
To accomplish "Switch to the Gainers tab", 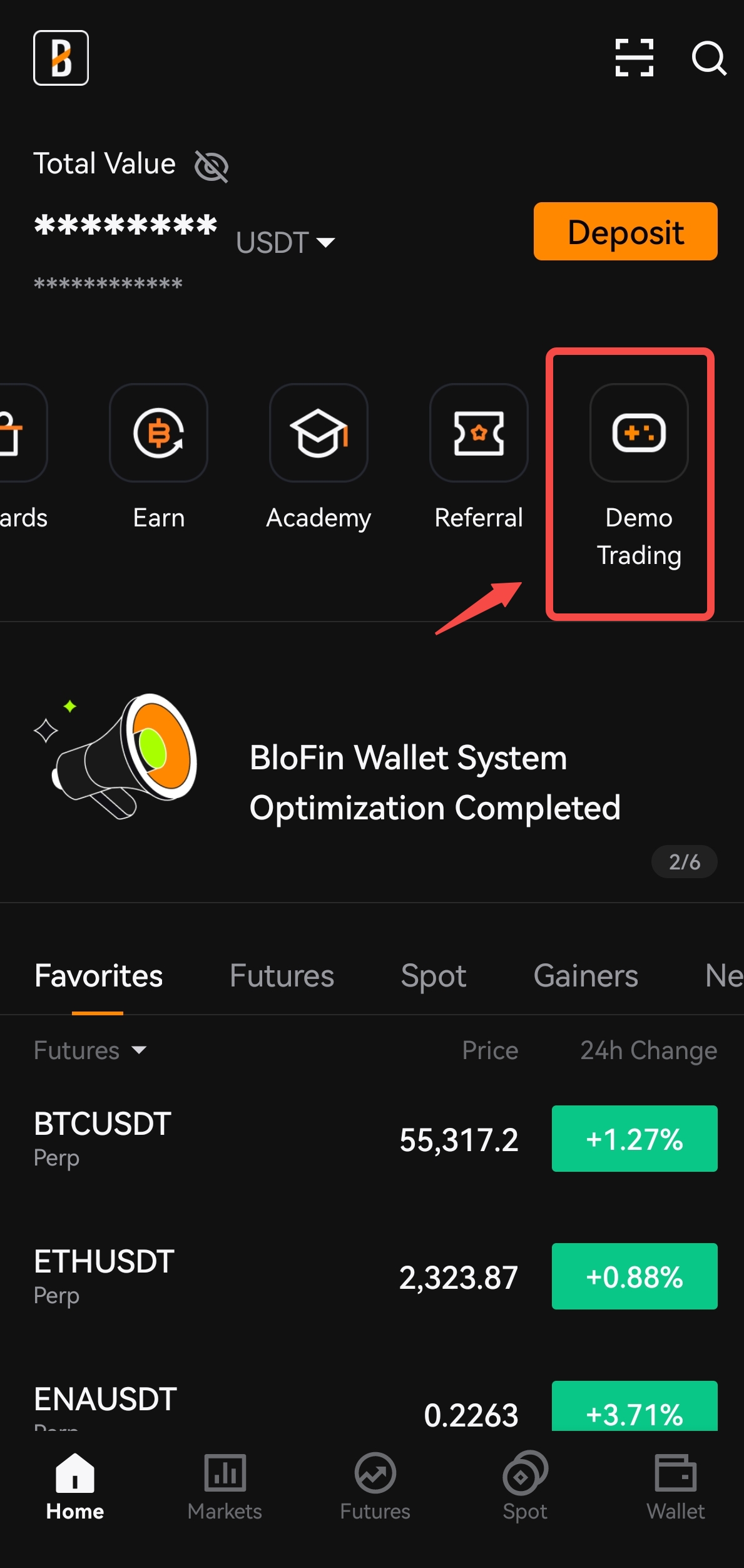I will [585, 976].
